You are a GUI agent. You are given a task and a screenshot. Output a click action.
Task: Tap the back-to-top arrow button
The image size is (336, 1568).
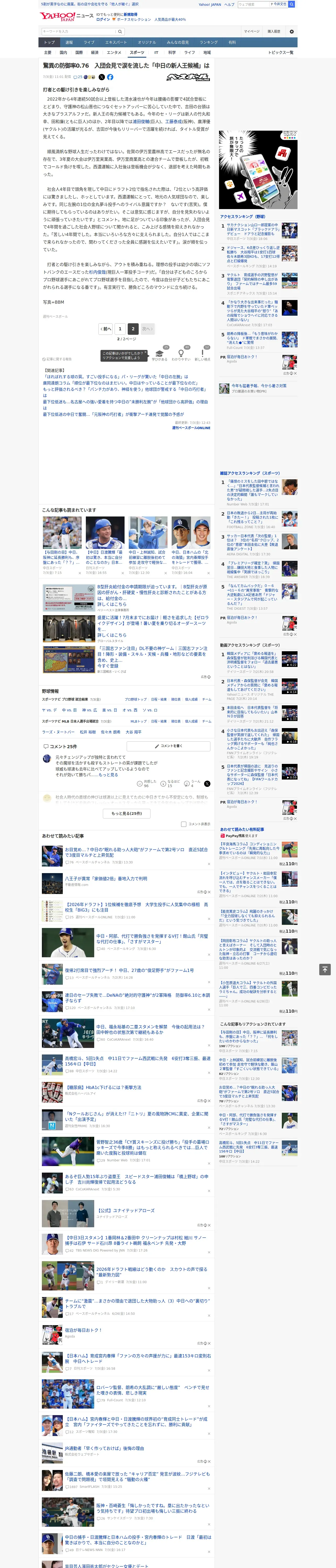pyautogui.click(x=324, y=969)
